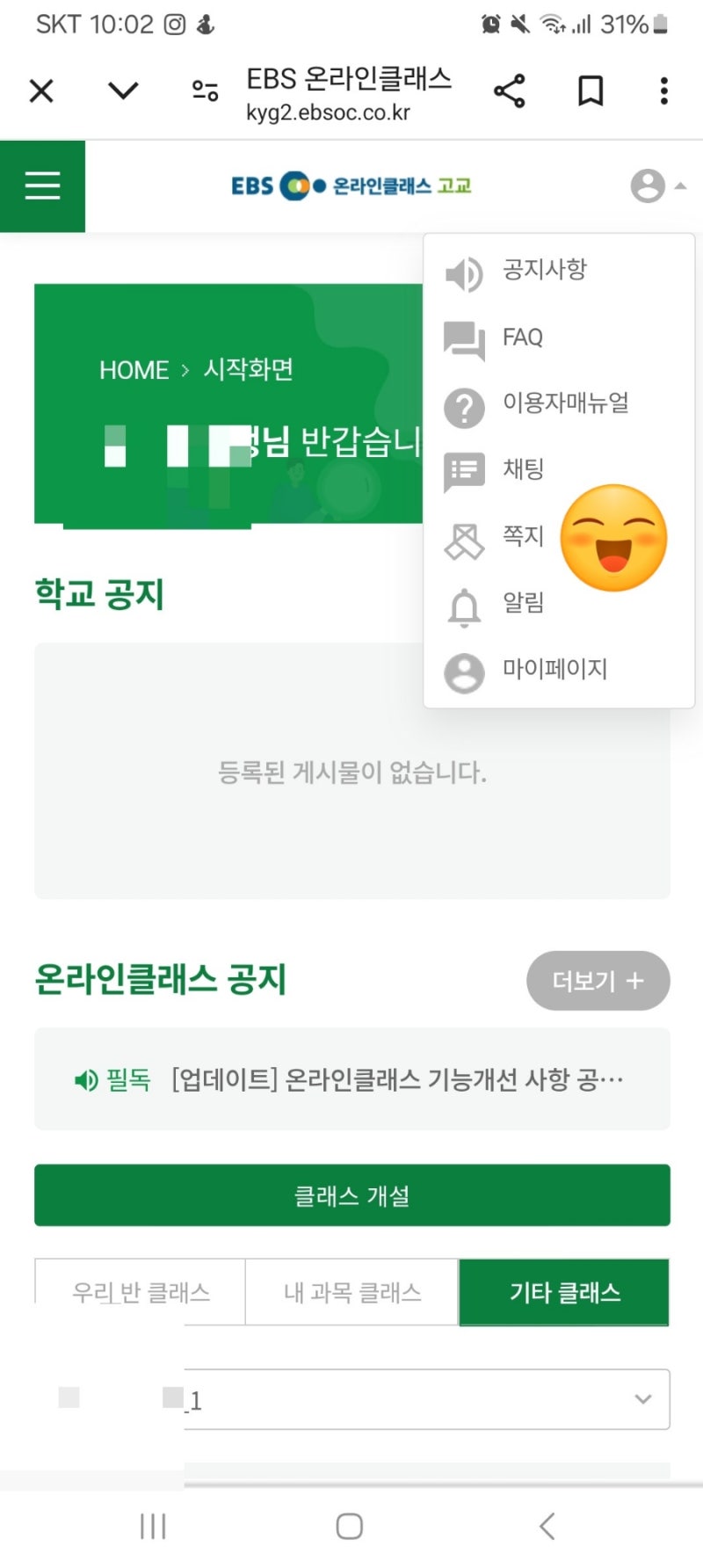The image size is (703, 1568).
Task: Open the 필독 업데이트 notice link
Action: pyautogui.click(x=351, y=1079)
